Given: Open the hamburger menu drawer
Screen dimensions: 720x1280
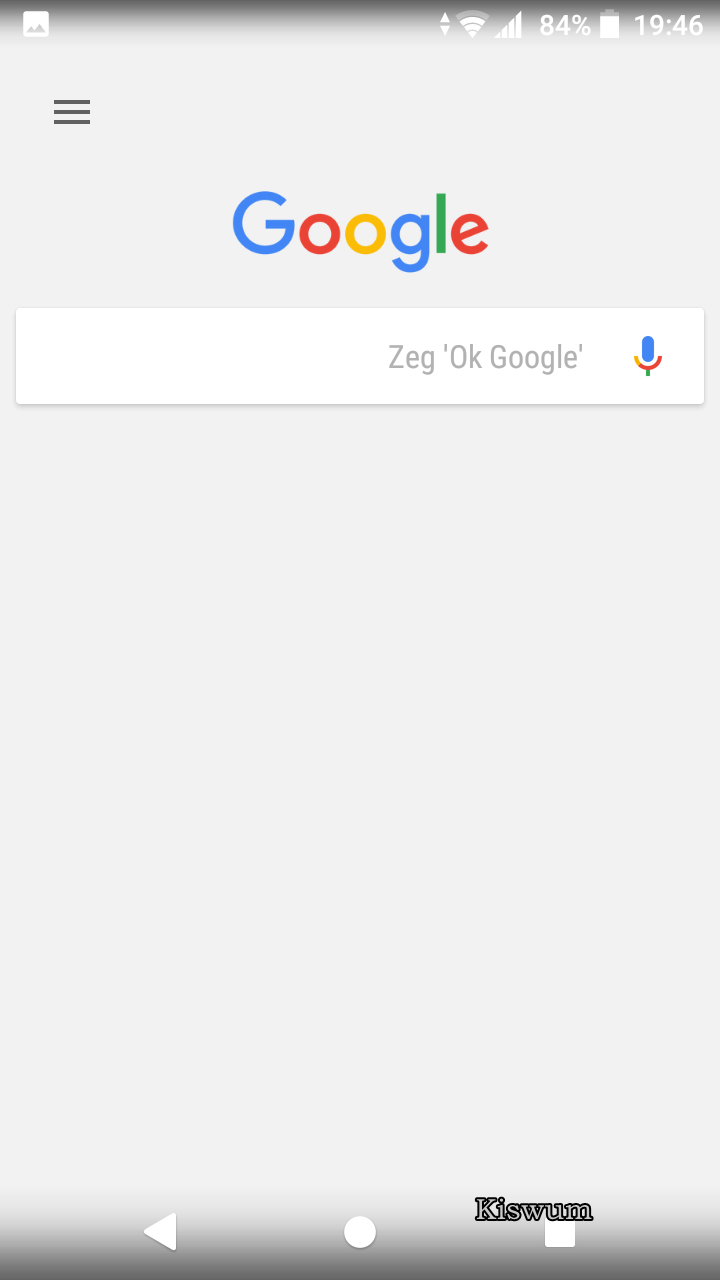Looking at the screenshot, I should pos(72,112).
